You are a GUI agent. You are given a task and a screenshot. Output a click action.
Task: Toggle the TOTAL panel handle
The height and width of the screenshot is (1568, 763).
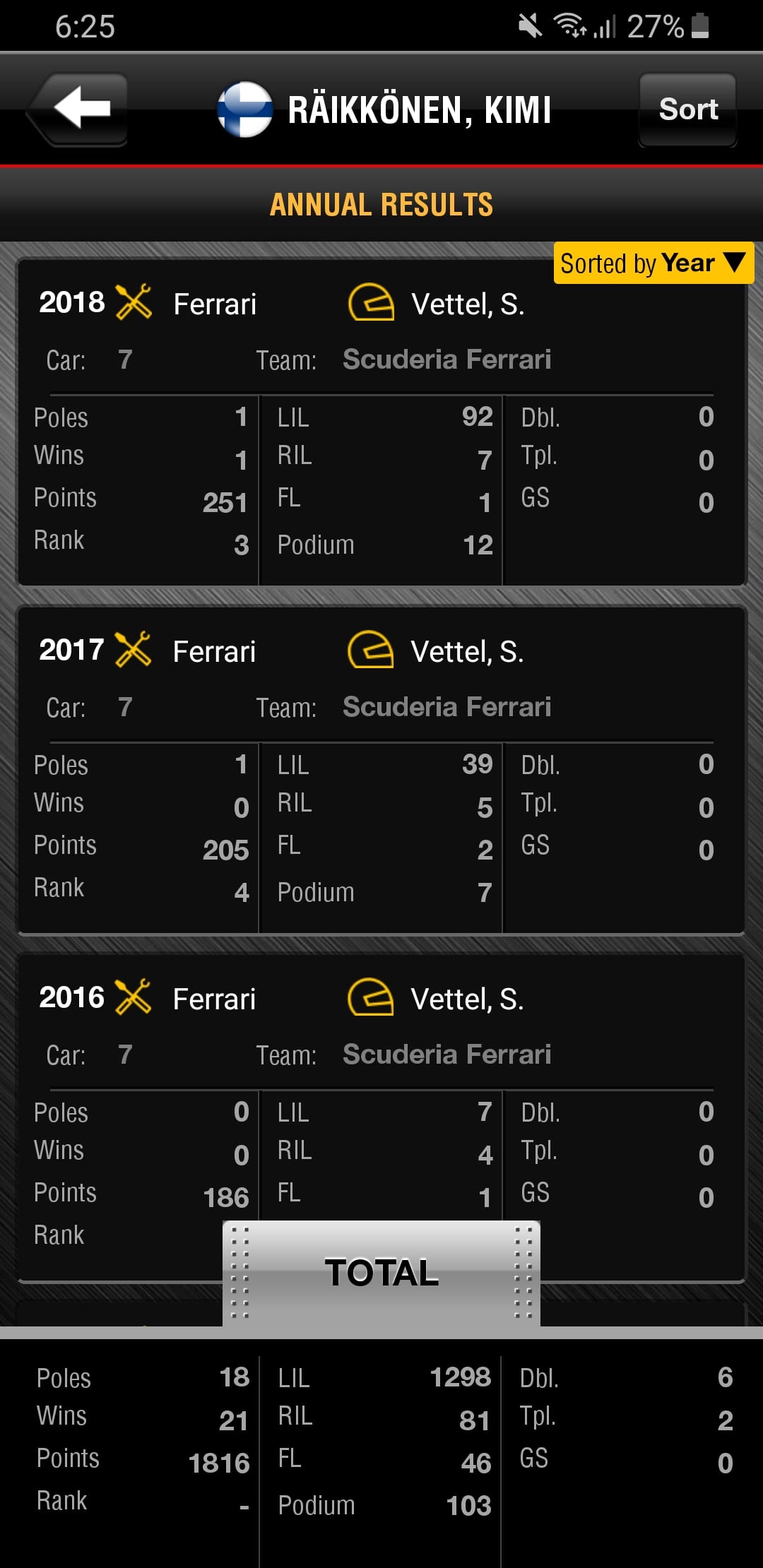coord(381,1273)
